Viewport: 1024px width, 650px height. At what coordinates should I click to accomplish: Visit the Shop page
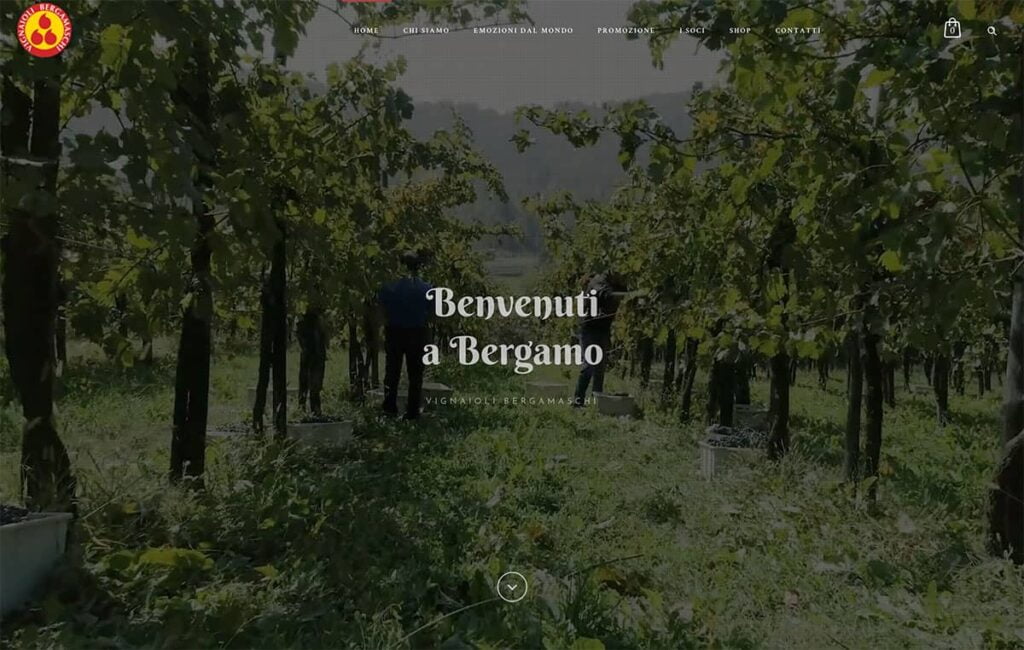click(x=740, y=31)
